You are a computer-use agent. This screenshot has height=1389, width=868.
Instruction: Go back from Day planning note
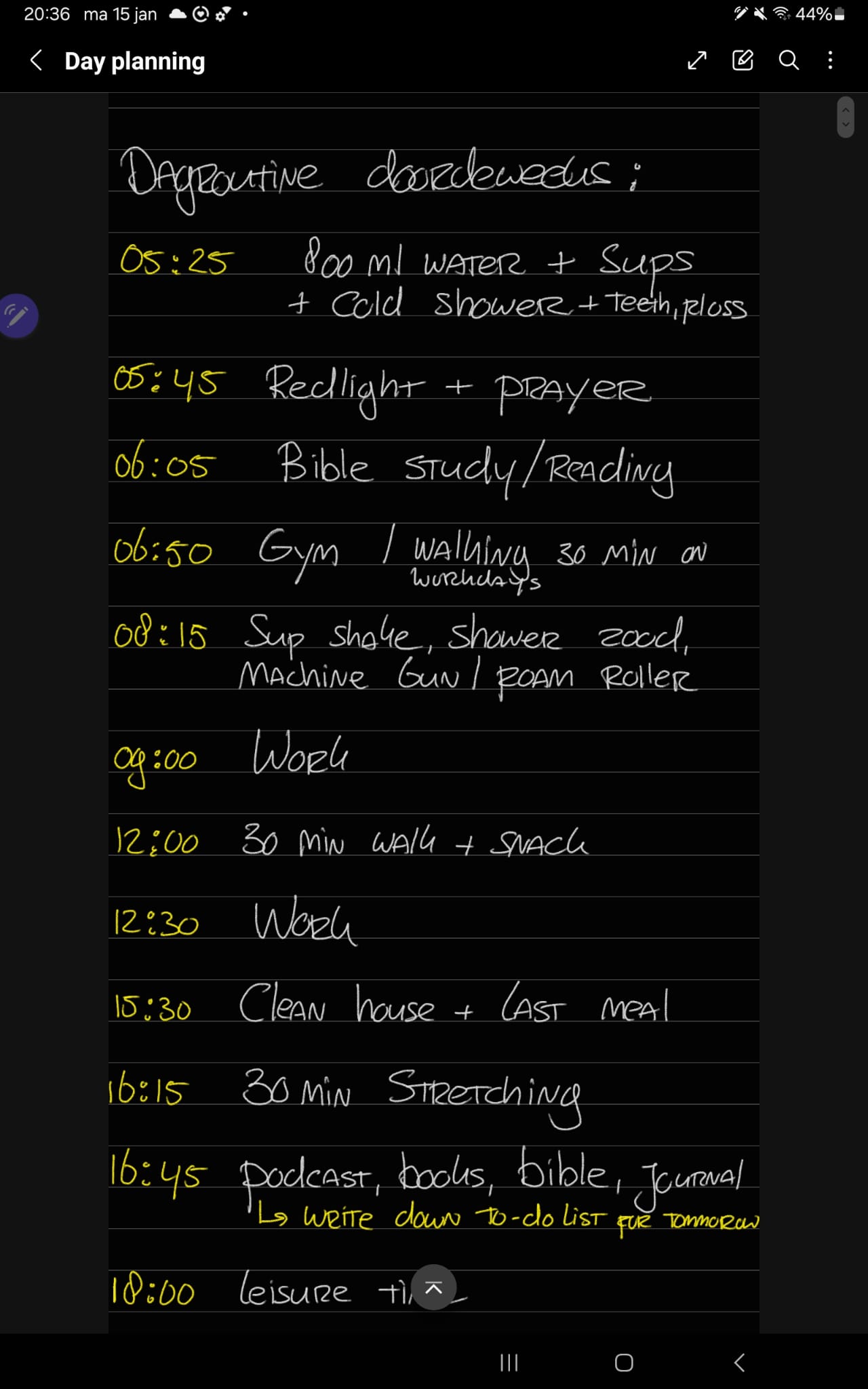coord(37,60)
